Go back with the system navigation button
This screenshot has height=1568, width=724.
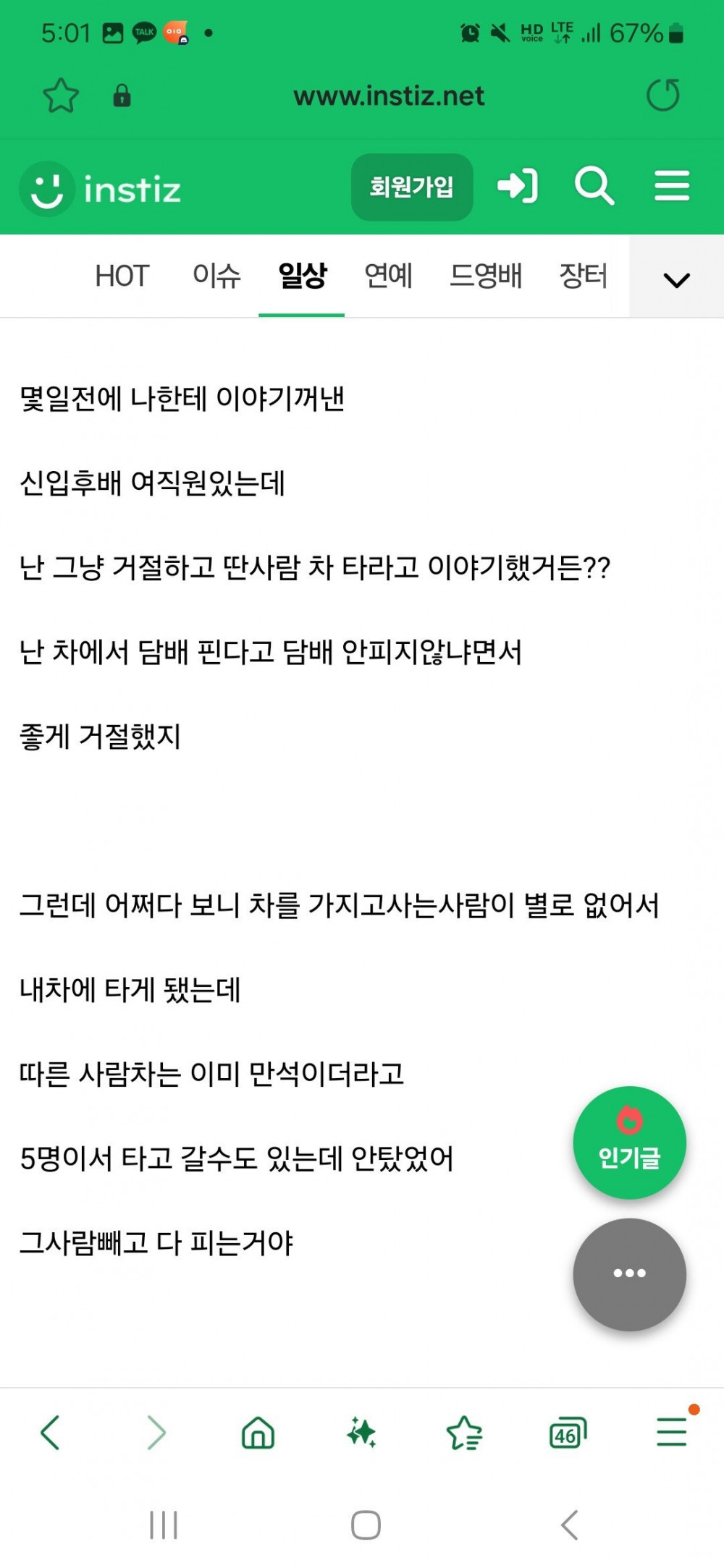[570, 1525]
